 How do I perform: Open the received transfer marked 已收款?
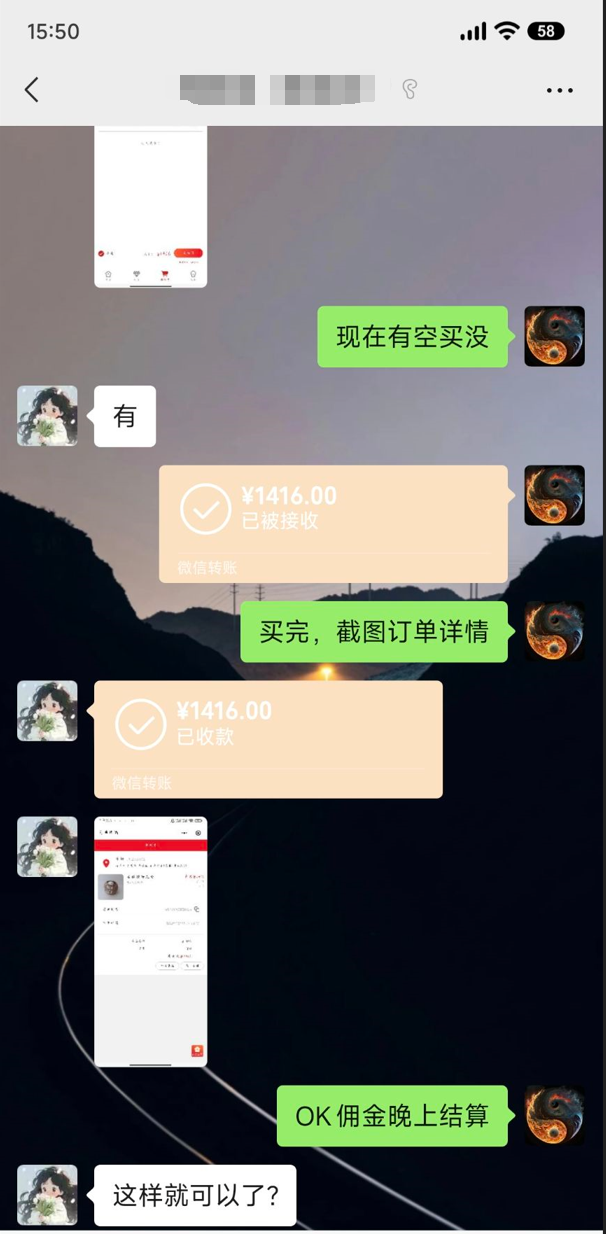(268, 738)
